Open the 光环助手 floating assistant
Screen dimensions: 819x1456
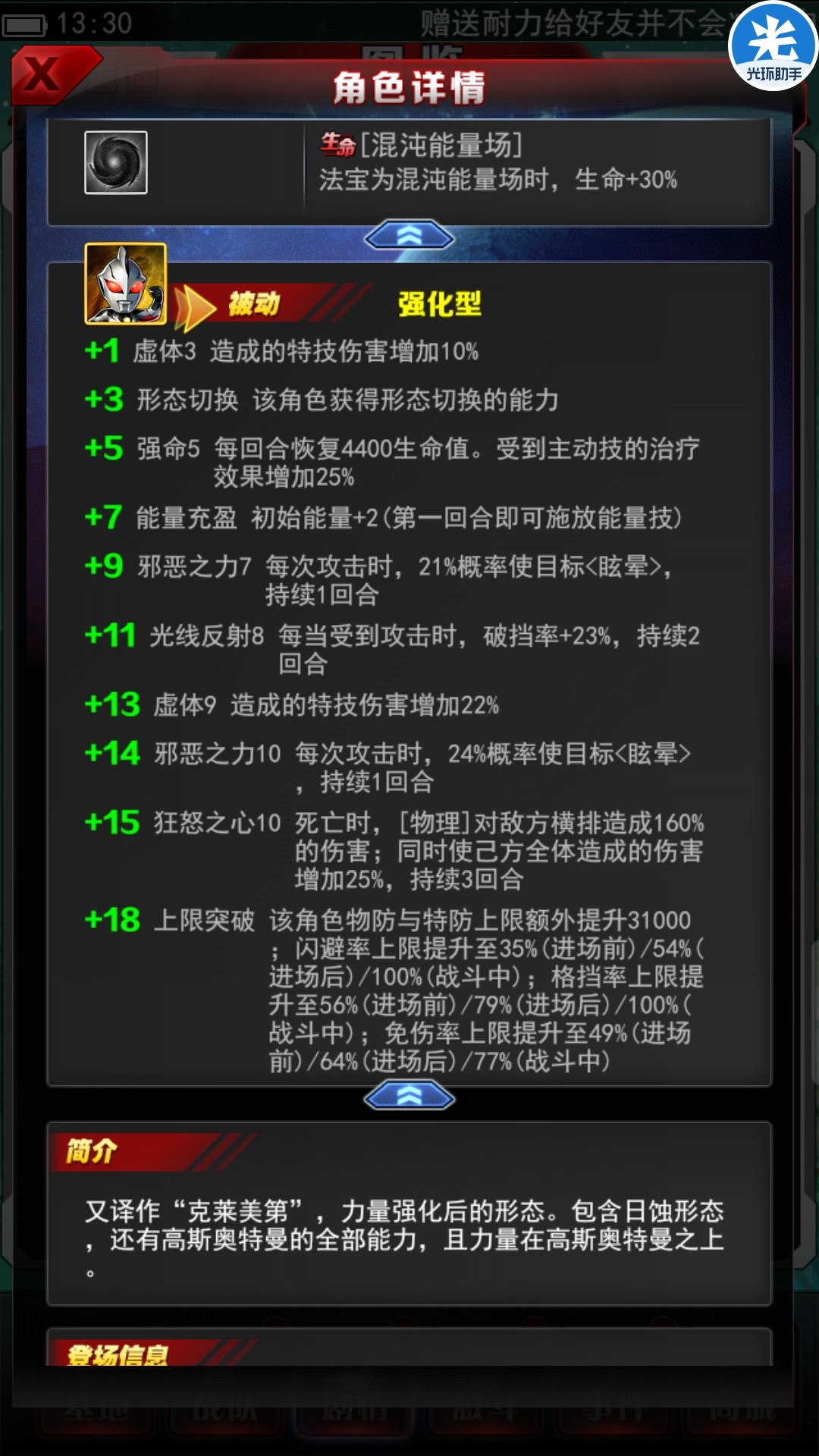[773, 47]
